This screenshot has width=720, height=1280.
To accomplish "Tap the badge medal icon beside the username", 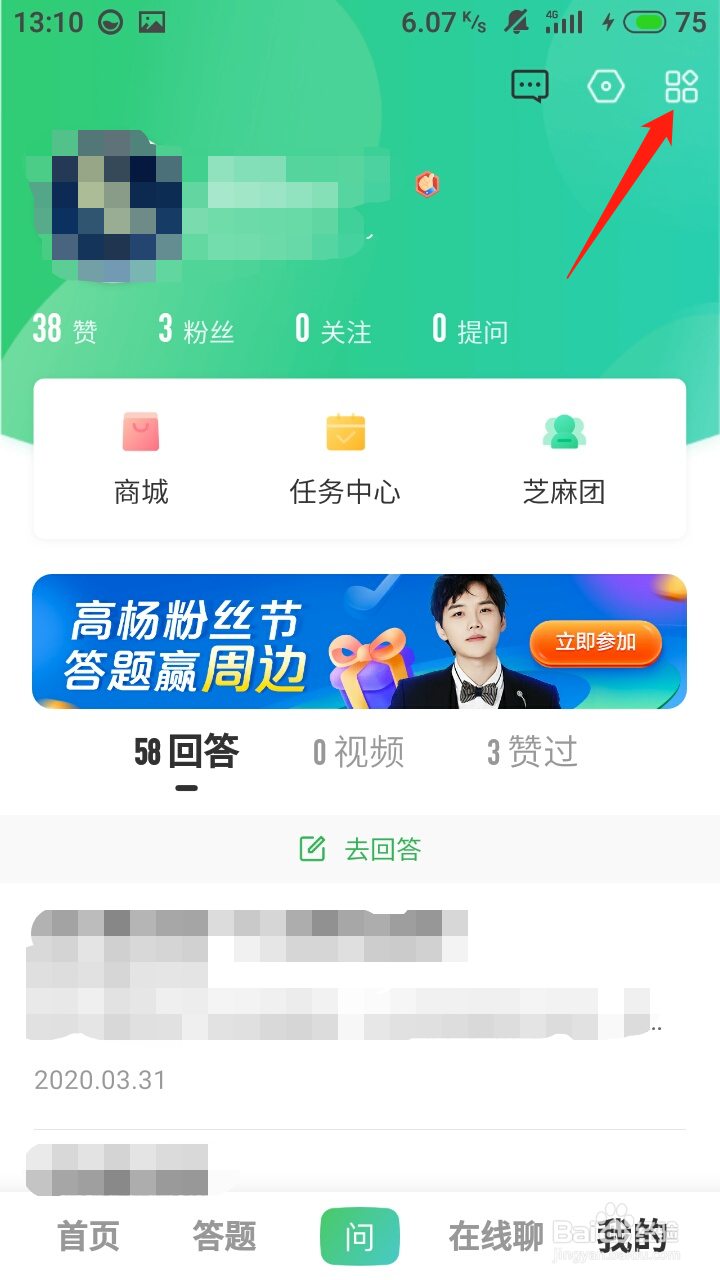I will [426, 184].
